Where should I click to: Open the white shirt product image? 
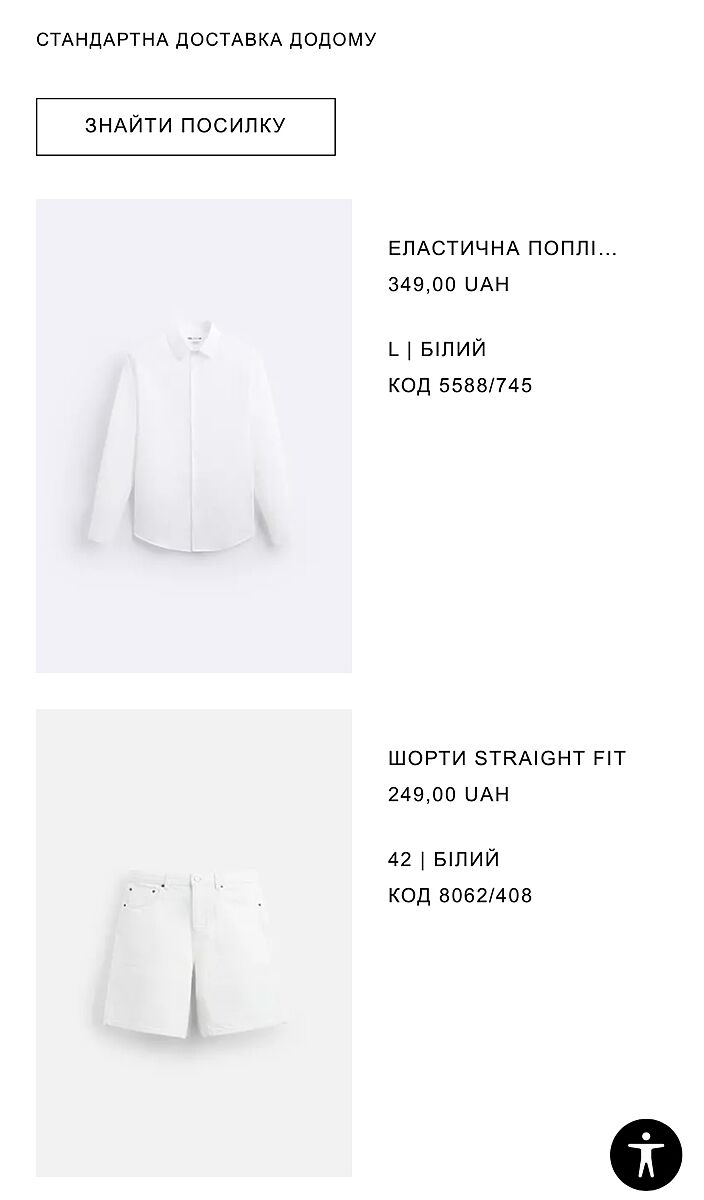click(194, 436)
